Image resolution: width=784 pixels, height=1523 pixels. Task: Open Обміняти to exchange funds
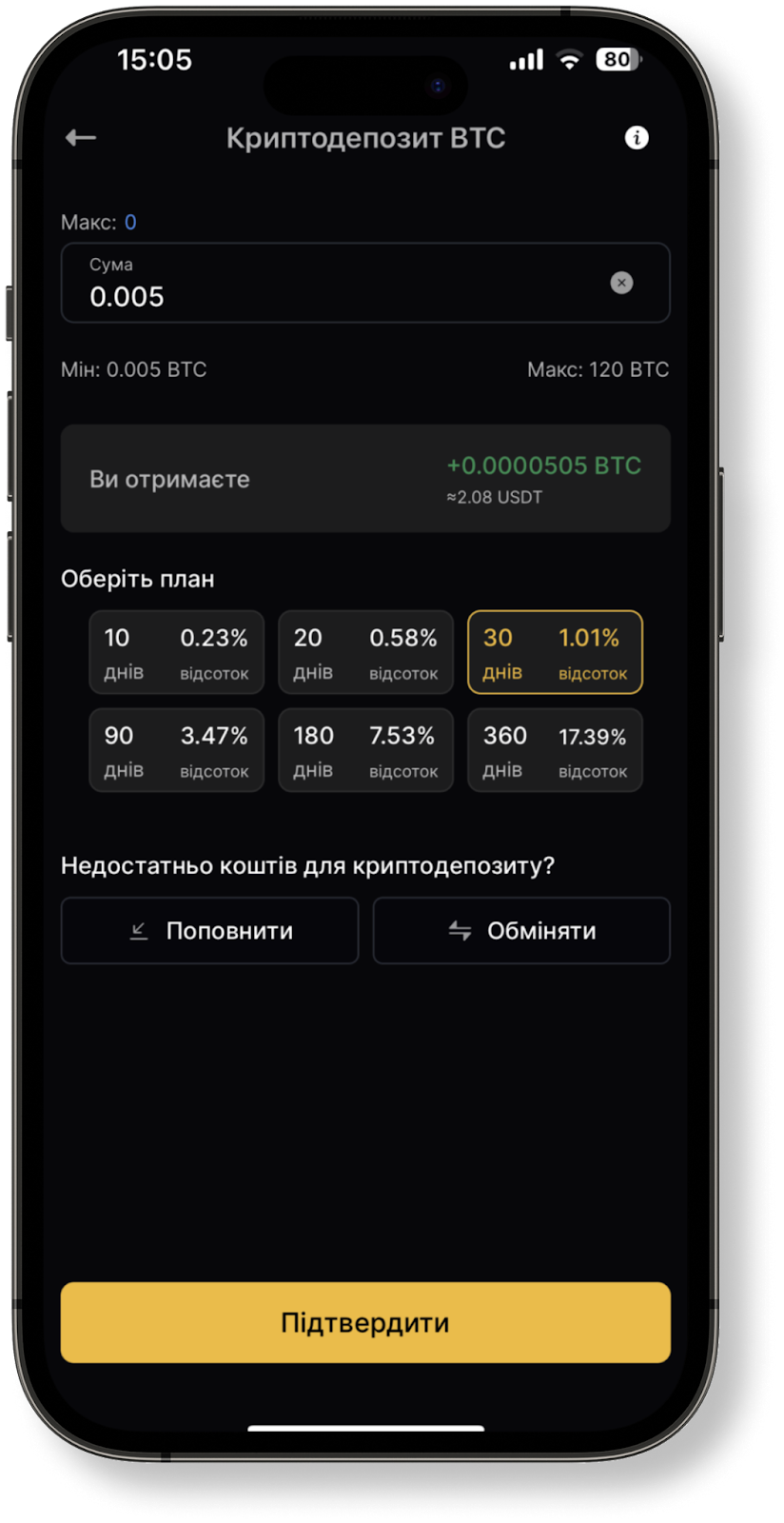(521, 931)
